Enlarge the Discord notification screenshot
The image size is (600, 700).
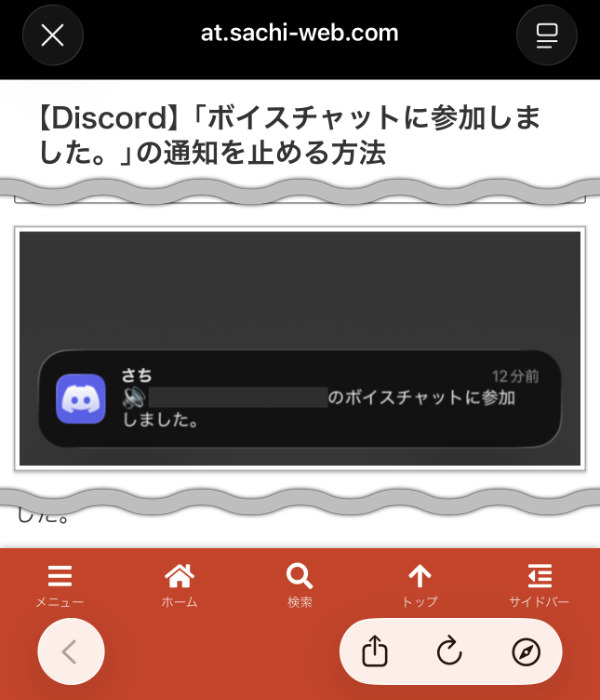pos(300,348)
